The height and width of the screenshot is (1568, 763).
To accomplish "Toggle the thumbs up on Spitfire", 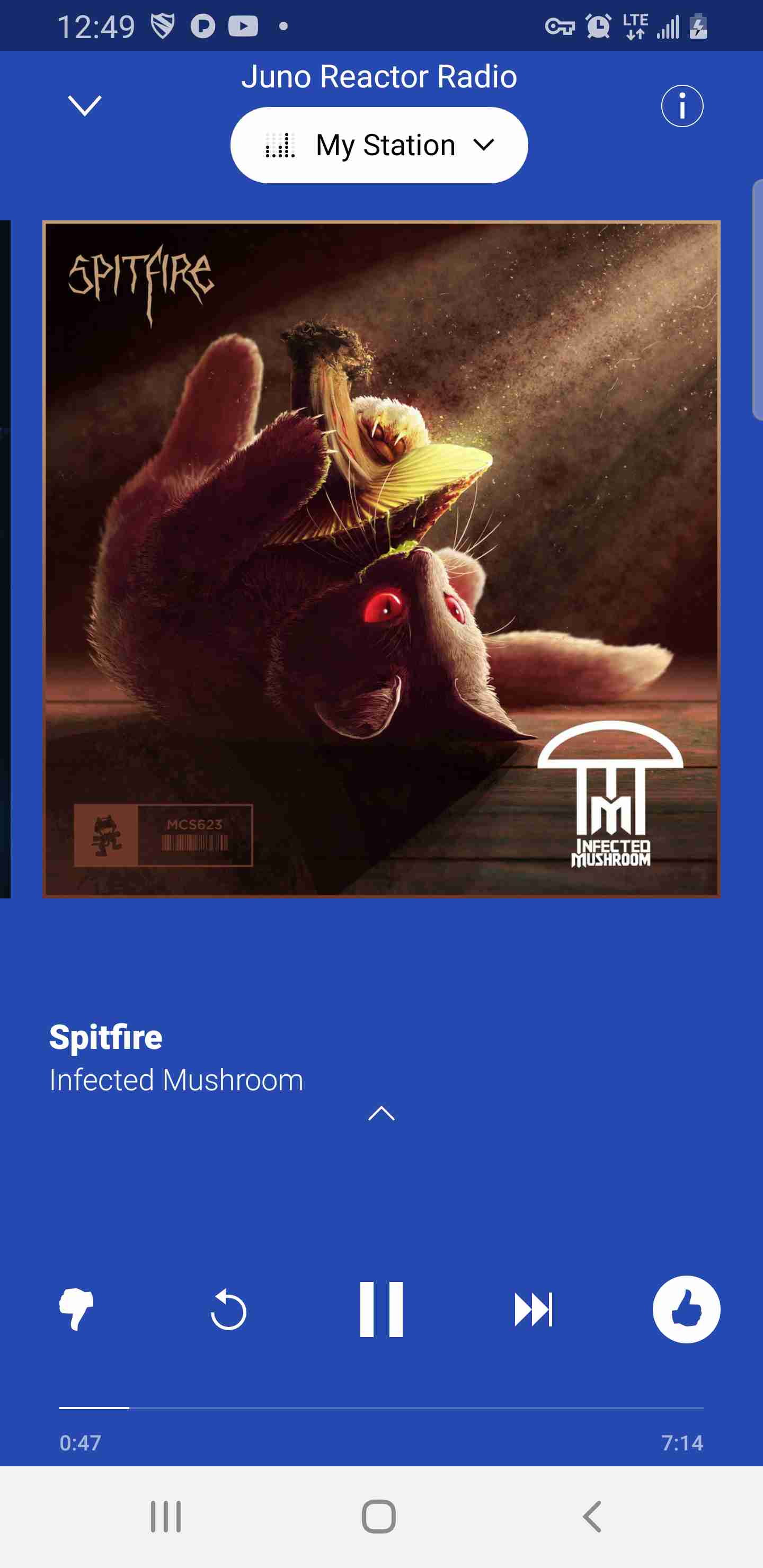I will (686, 1308).
